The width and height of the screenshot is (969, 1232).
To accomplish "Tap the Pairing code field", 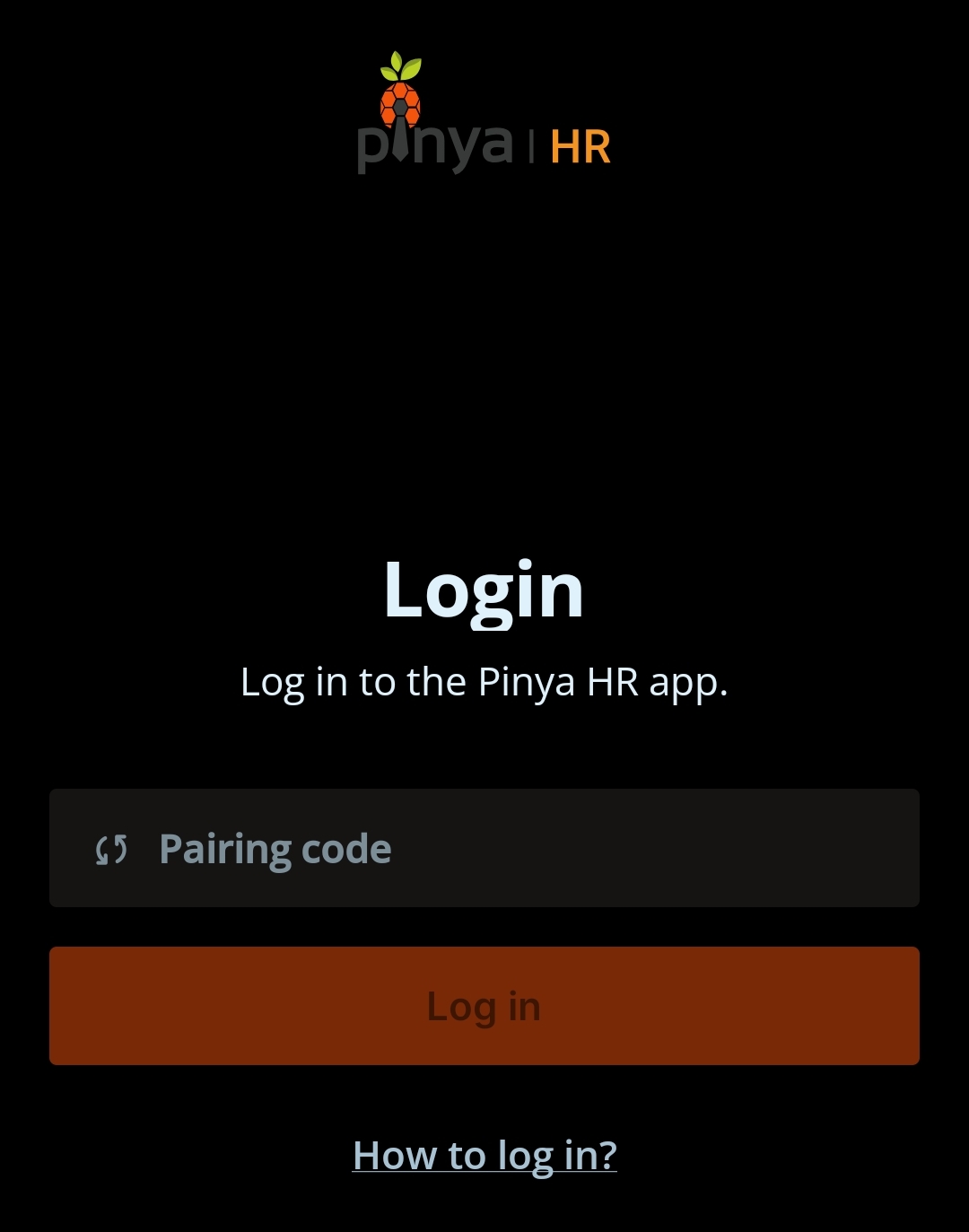I will coord(484,848).
